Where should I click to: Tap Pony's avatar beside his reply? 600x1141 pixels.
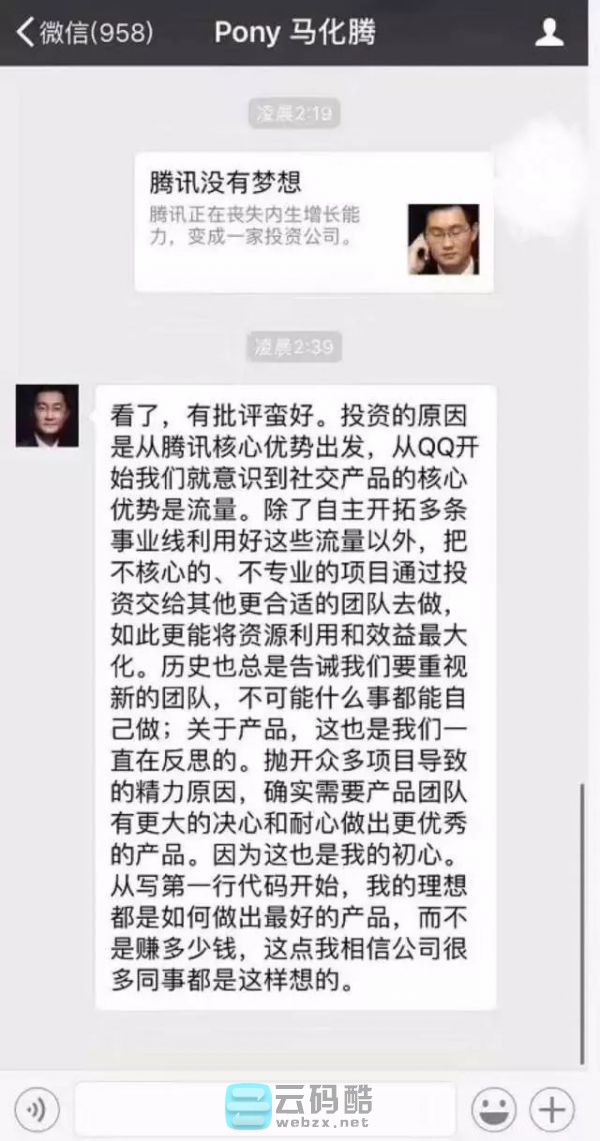[x=47, y=415]
